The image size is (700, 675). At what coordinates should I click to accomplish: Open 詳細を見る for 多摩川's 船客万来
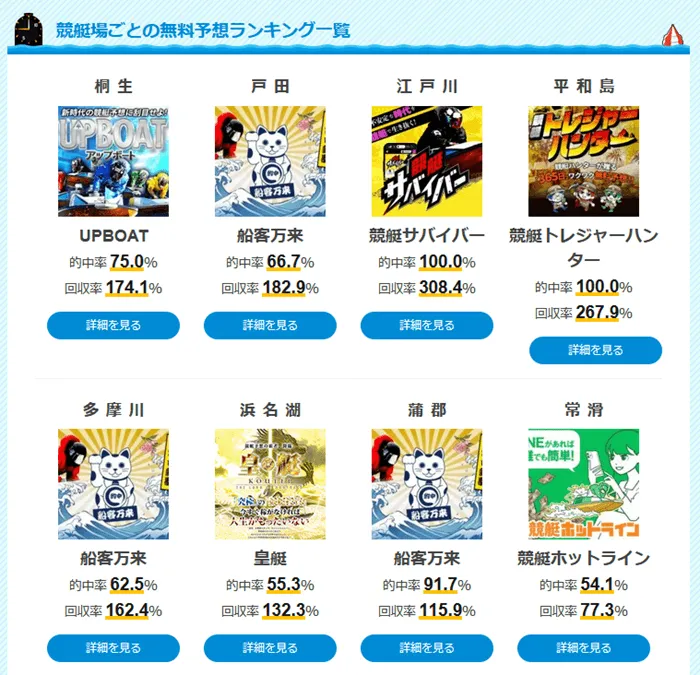pyautogui.click(x=113, y=648)
